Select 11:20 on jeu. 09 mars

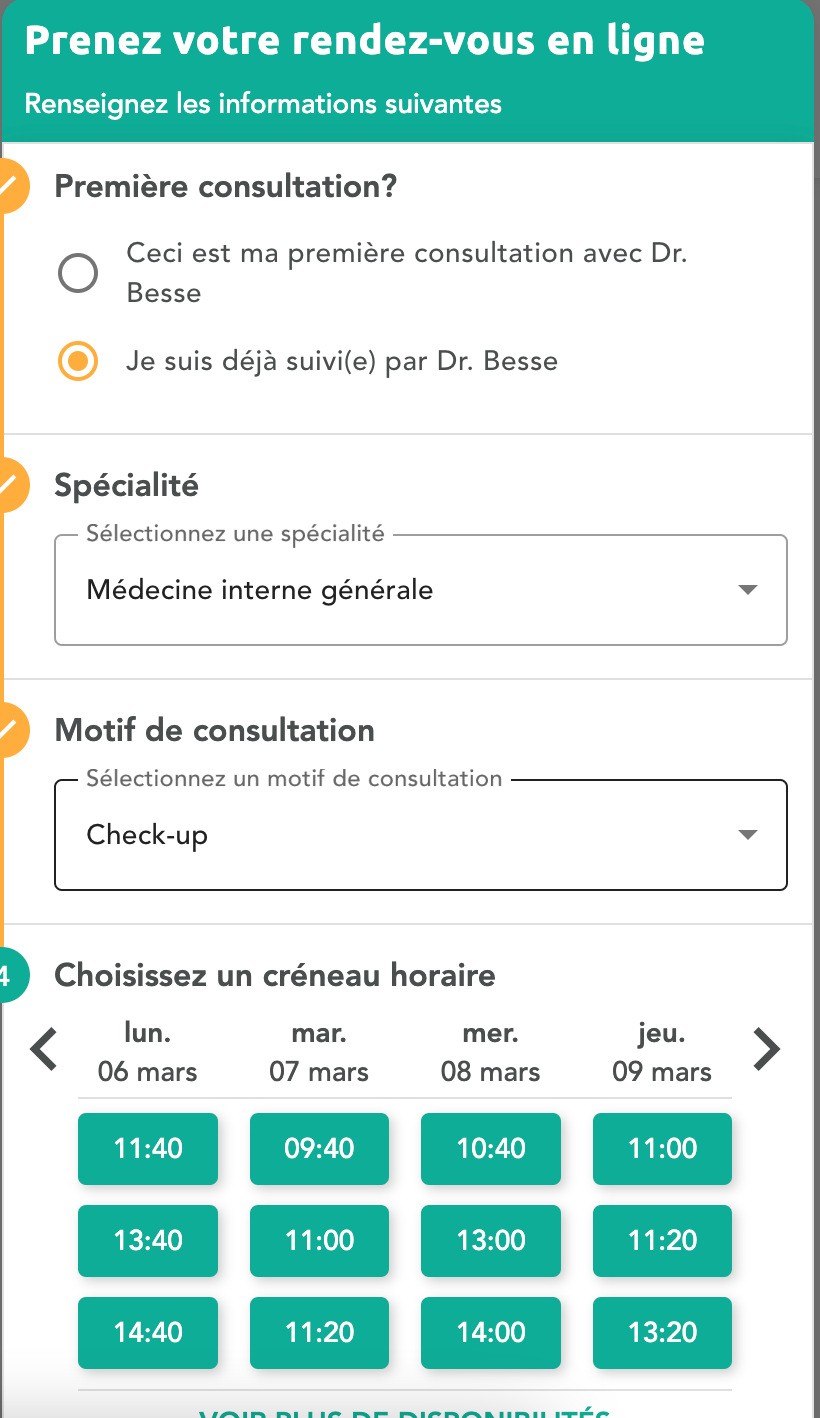tap(662, 1240)
